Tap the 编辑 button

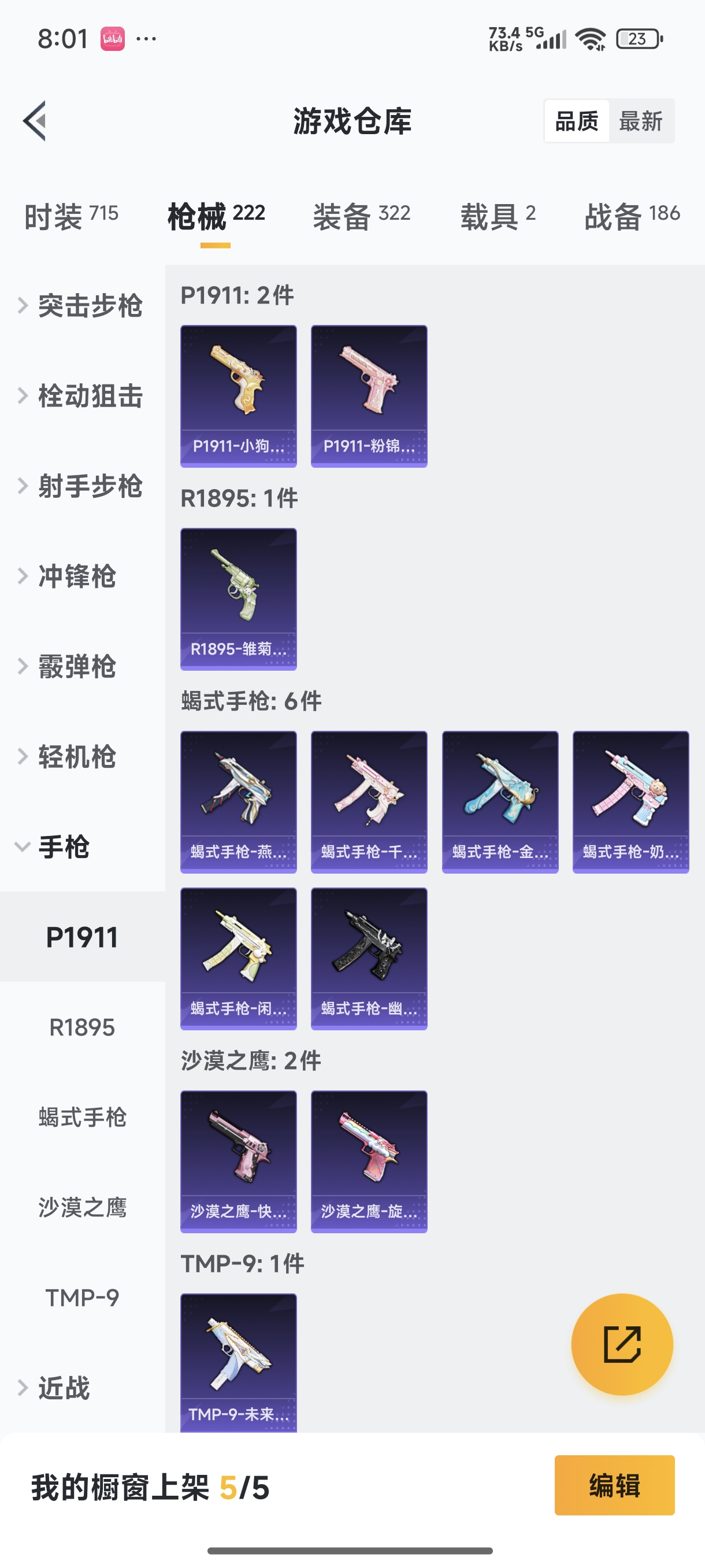(614, 1485)
